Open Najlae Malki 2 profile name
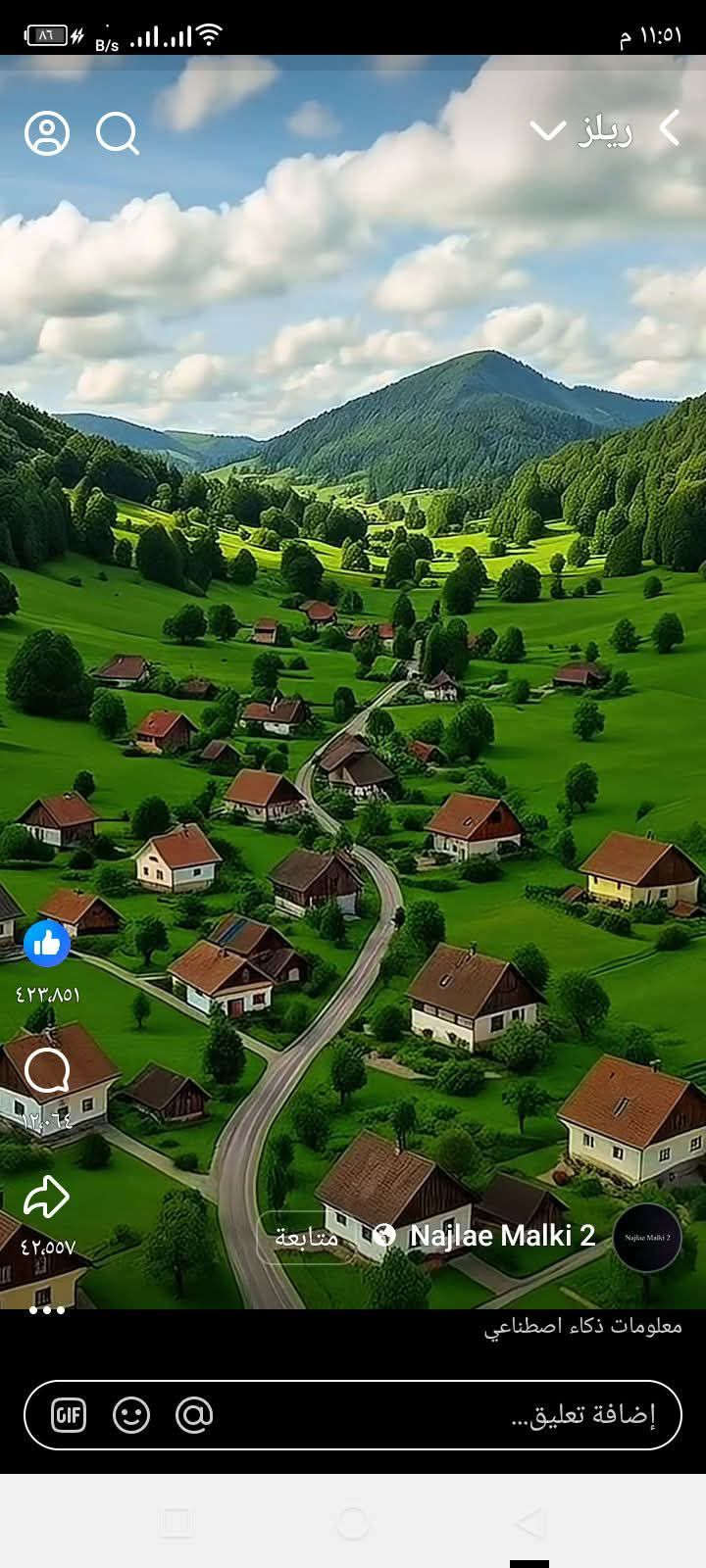The image size is (706, 1568). (x=501, y=1236)
